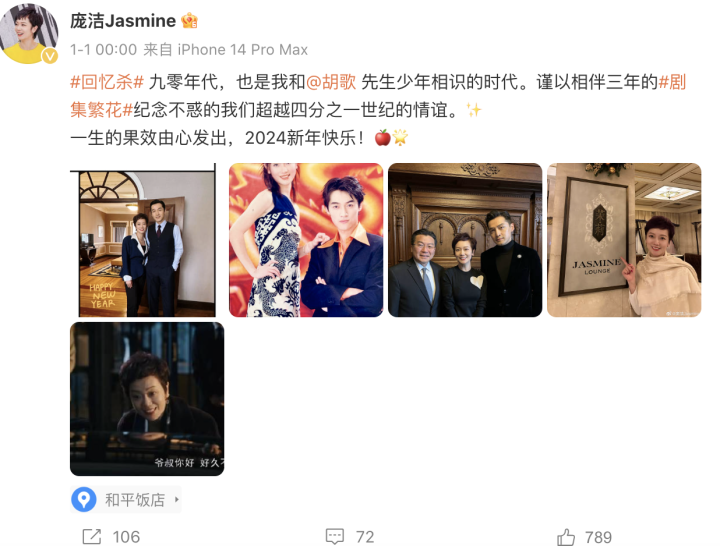The width and height of the screenshot is (720, 546).
Task: Like this post with 789 likes
Action: pyautogui.click(x=584, y=537)
